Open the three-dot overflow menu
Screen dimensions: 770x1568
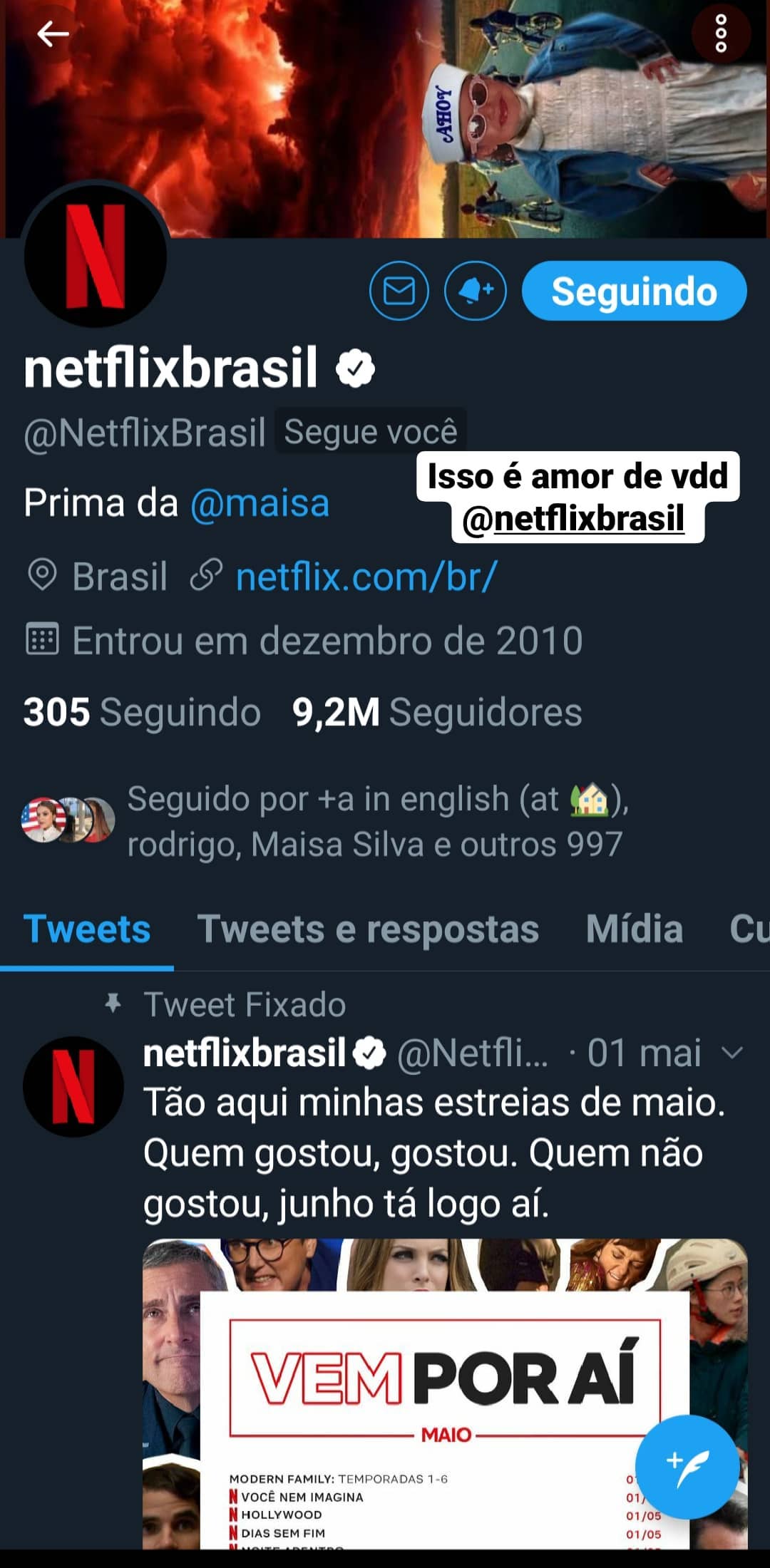point(721,33)
